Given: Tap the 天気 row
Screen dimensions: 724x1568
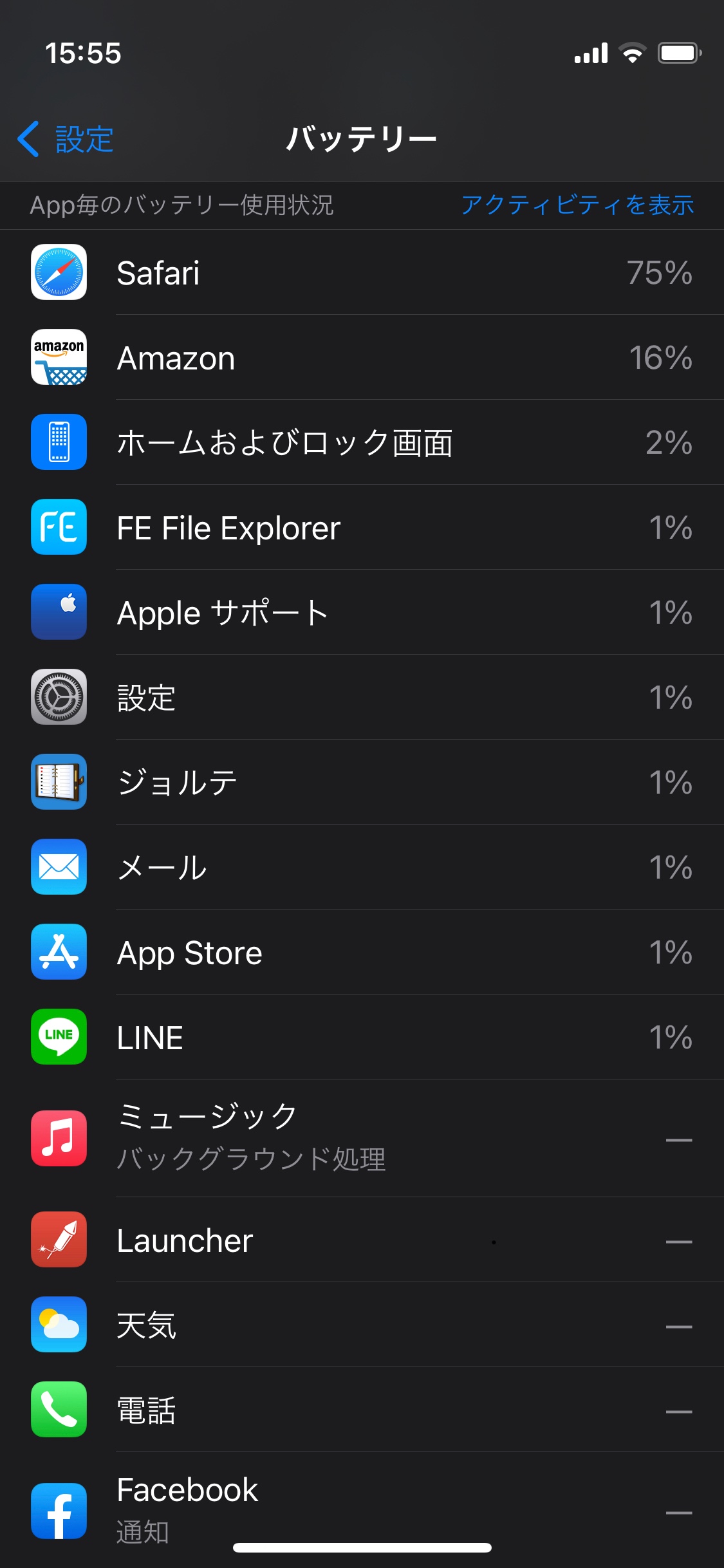Looking at the screenshot, I should (362, 1325).
